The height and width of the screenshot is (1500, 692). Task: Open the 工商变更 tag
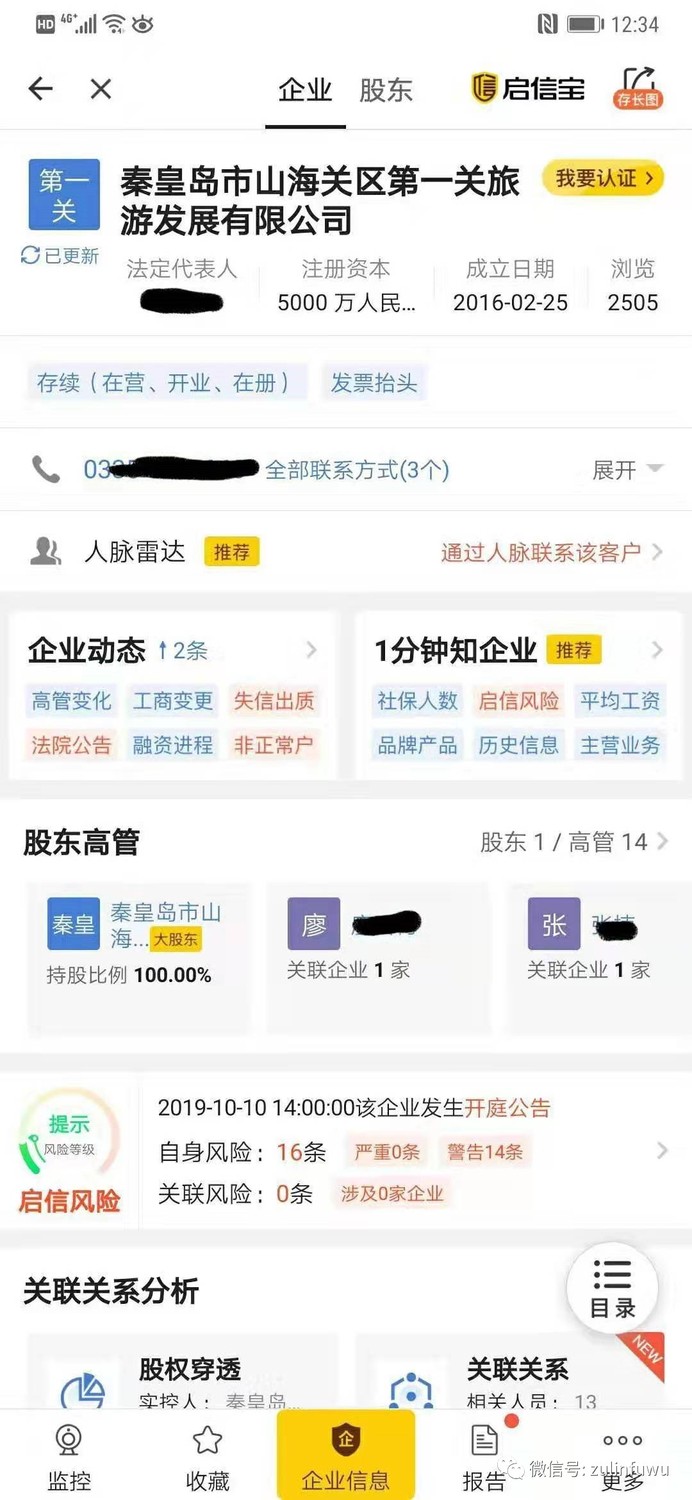click(173, 701)
